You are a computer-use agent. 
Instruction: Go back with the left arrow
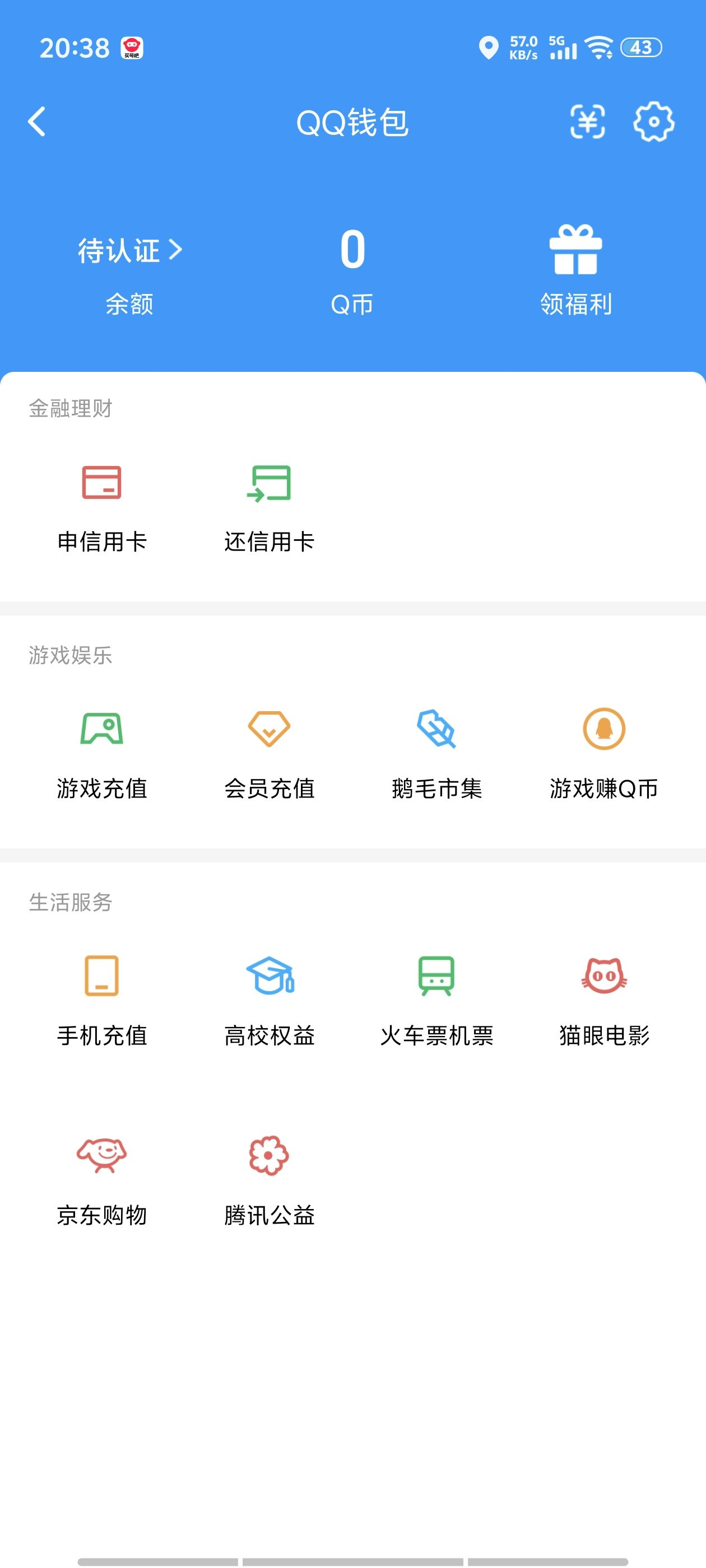click(36, 122)
